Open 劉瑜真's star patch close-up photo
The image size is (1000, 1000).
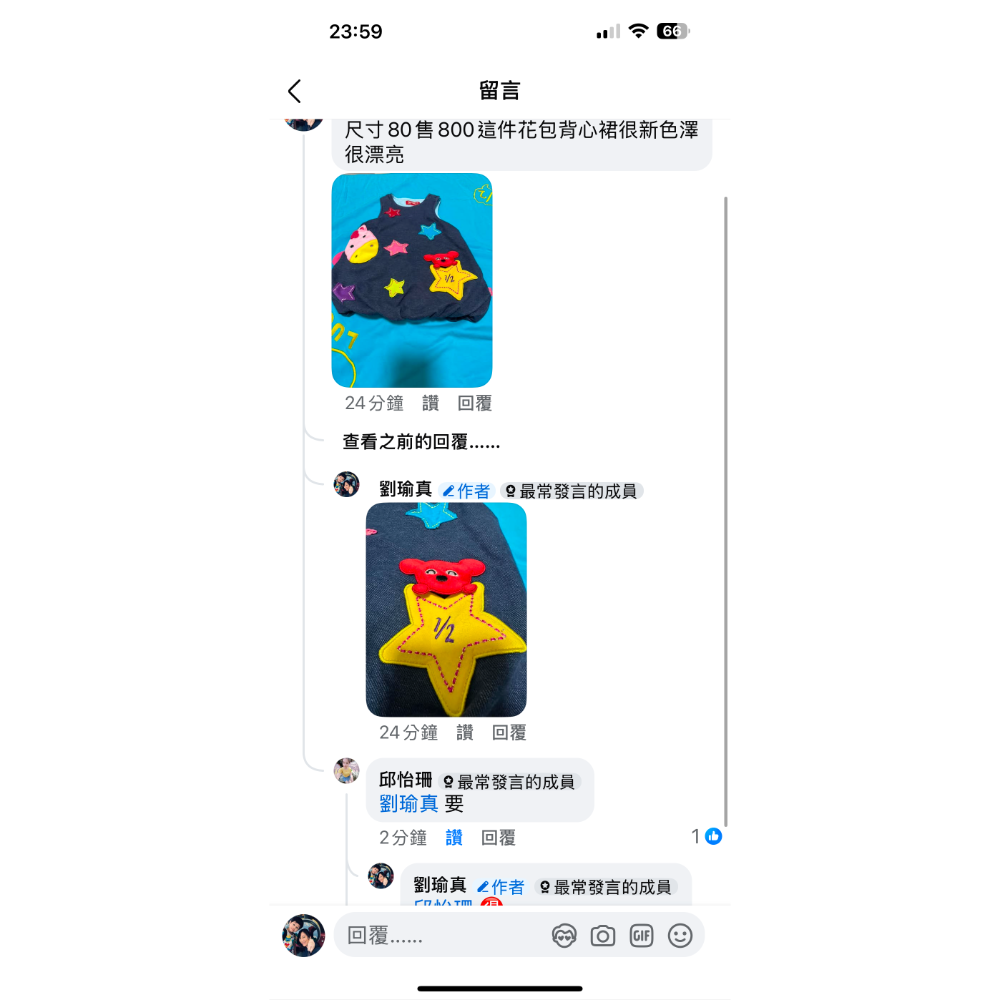[x=446, y=609]
